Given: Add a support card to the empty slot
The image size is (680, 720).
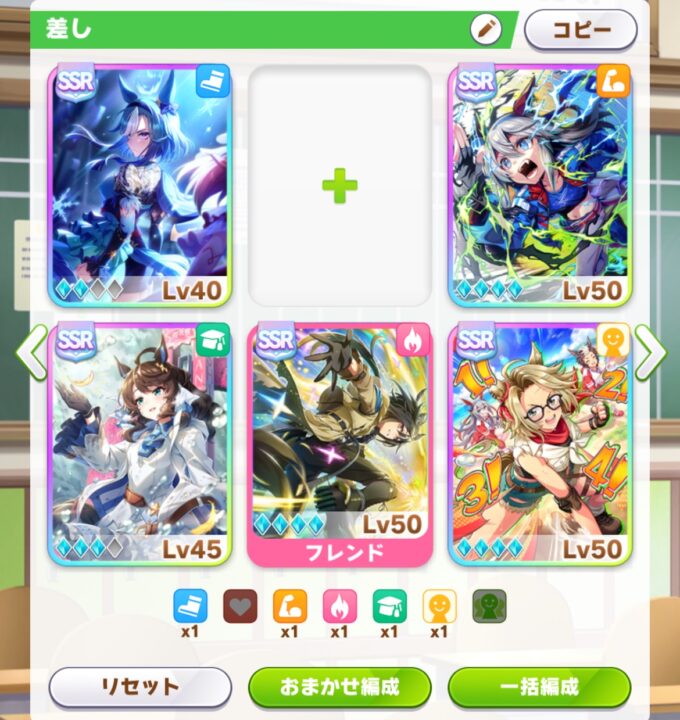Looking at the screenshot, I should tap(340, 186).
